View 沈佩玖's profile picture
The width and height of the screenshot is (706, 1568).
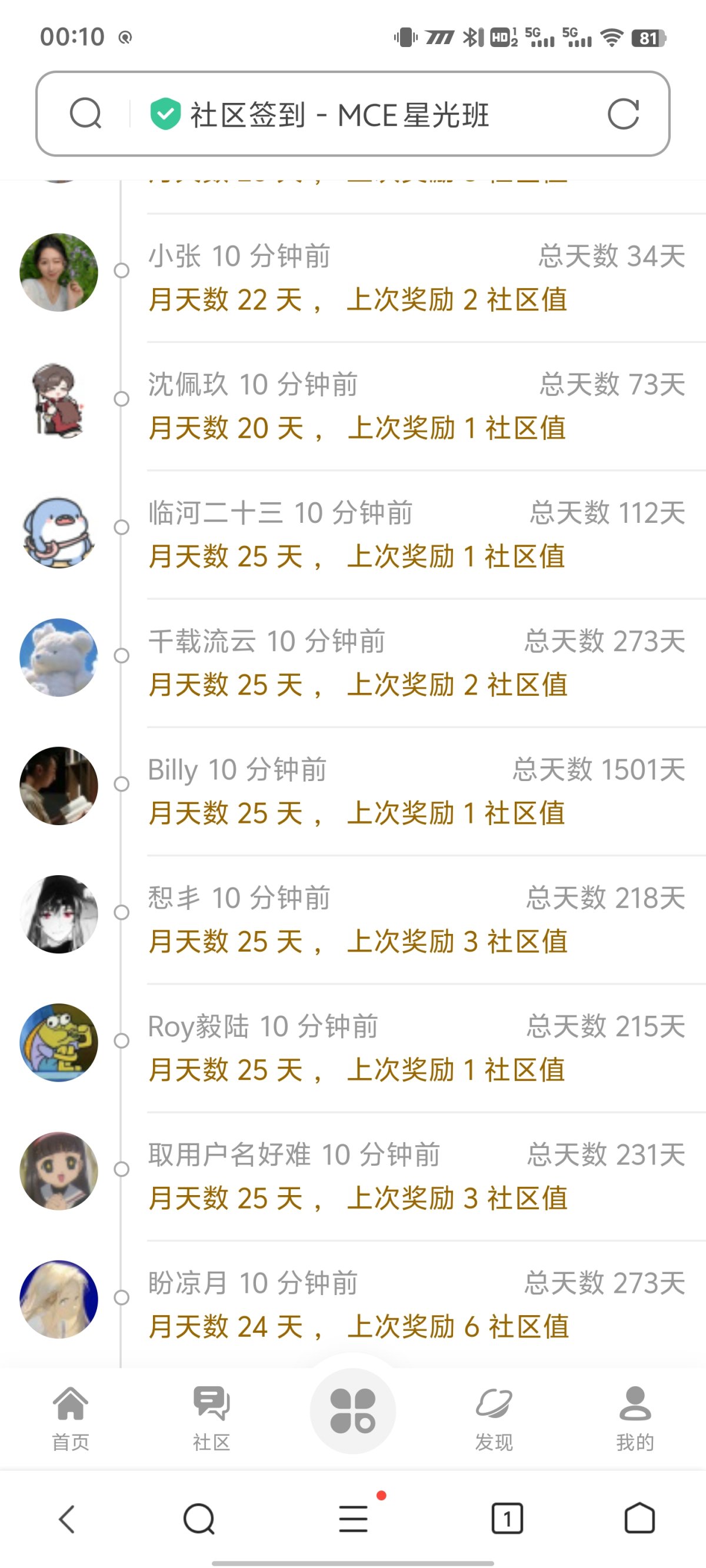click(59, 400)
